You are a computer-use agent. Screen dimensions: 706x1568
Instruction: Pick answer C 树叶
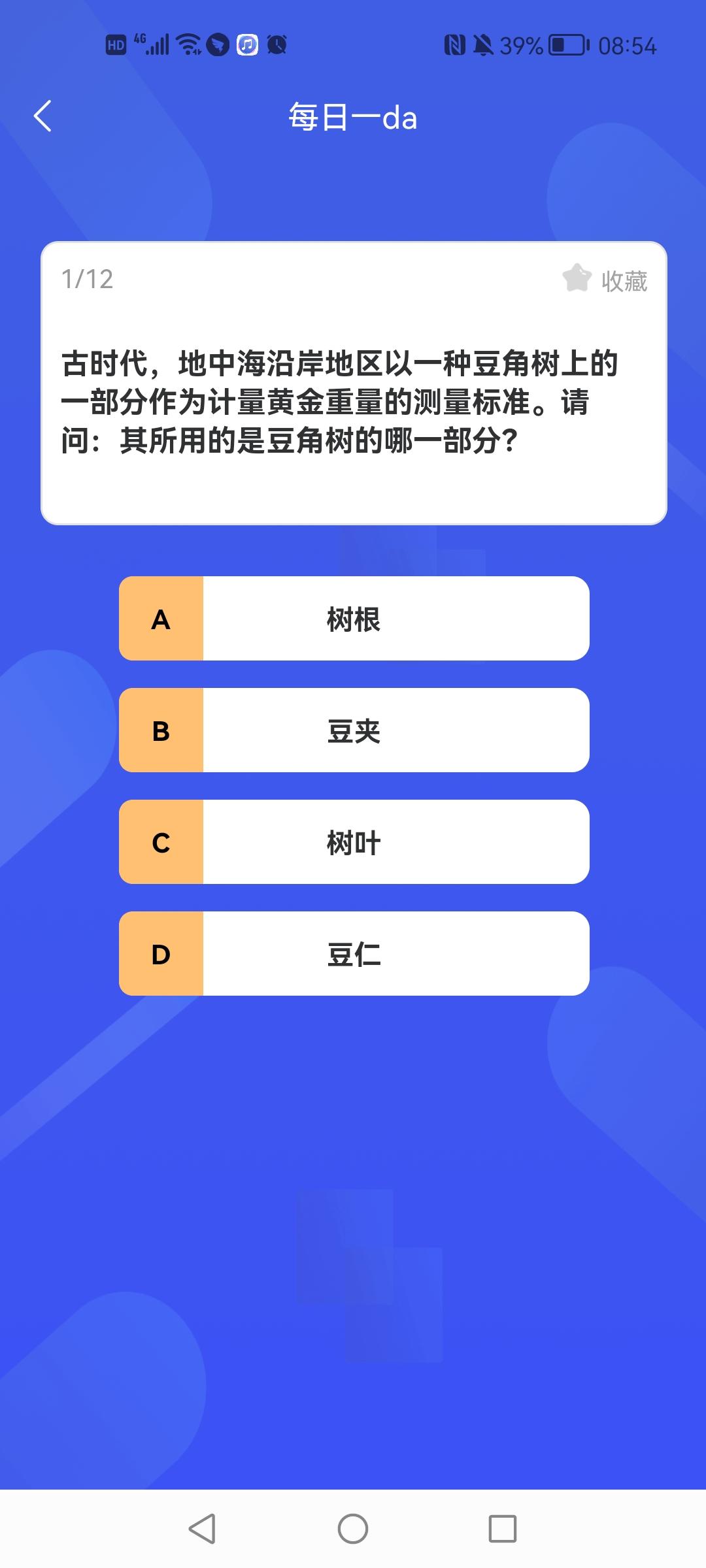[x=354, y=842]
